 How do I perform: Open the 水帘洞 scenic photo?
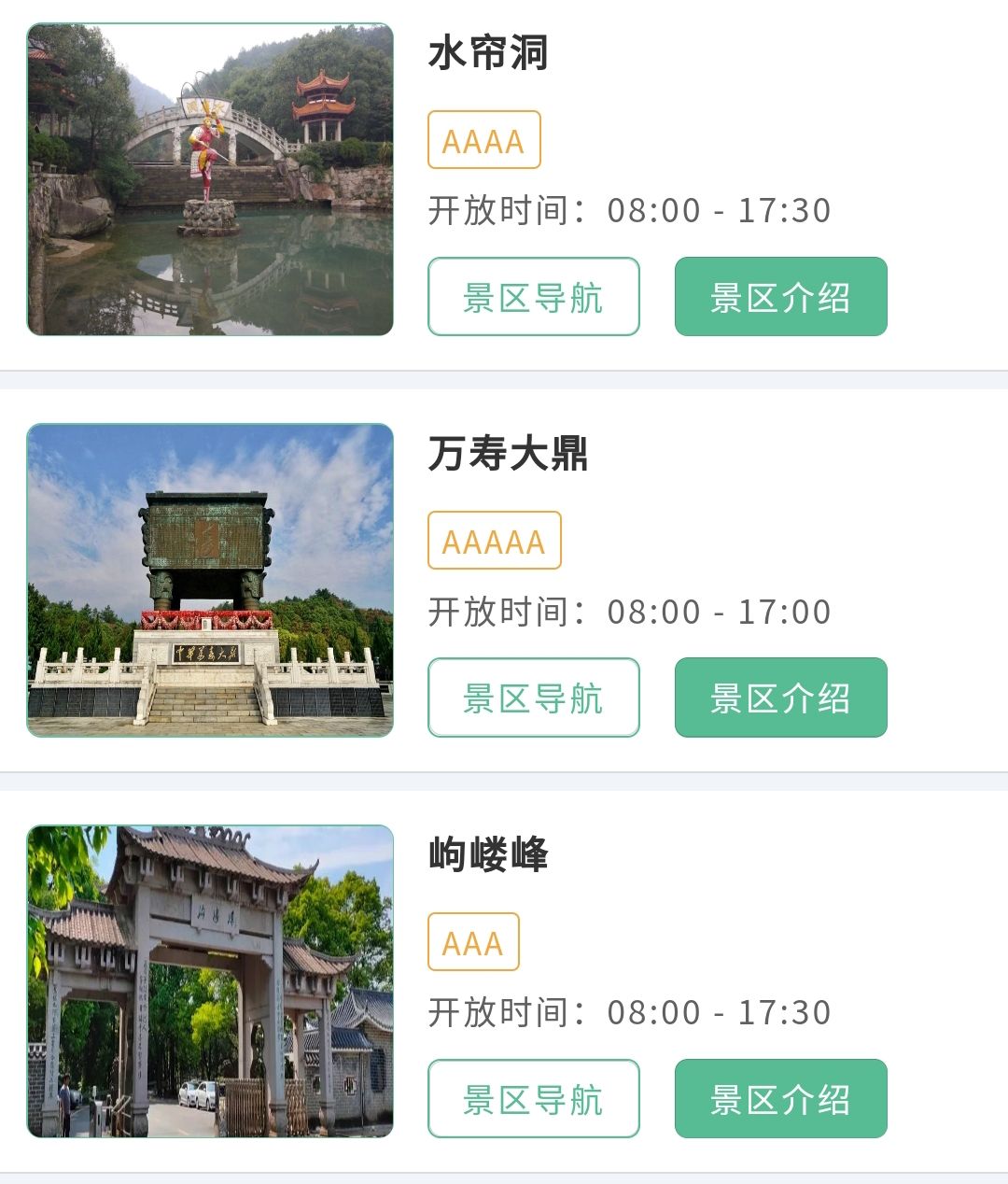[x=210, y=179]
